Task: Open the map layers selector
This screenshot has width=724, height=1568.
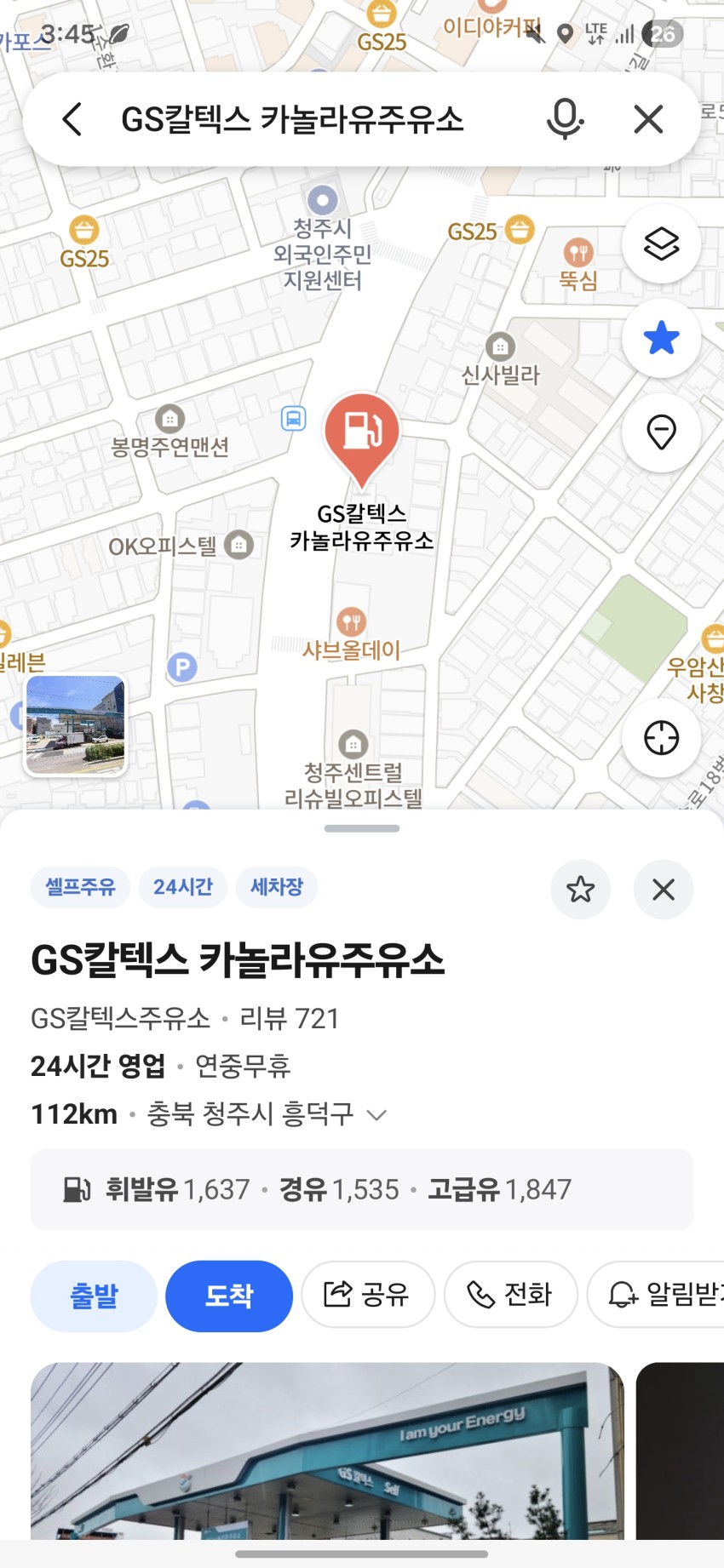Action: (x=661, y=245)
